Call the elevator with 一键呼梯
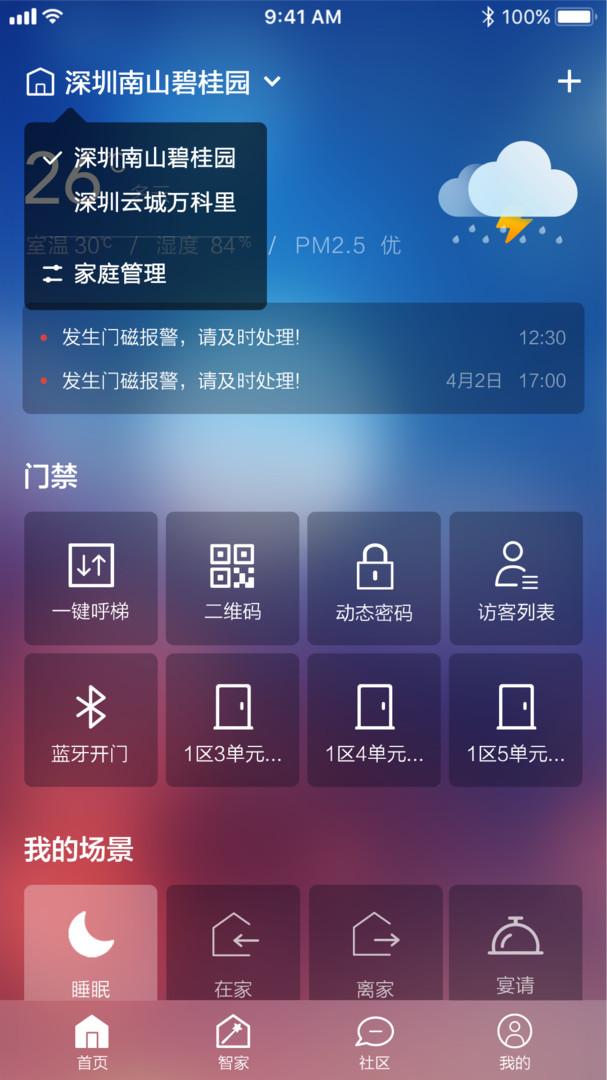607x1080 pixels. tap(91, 578)
